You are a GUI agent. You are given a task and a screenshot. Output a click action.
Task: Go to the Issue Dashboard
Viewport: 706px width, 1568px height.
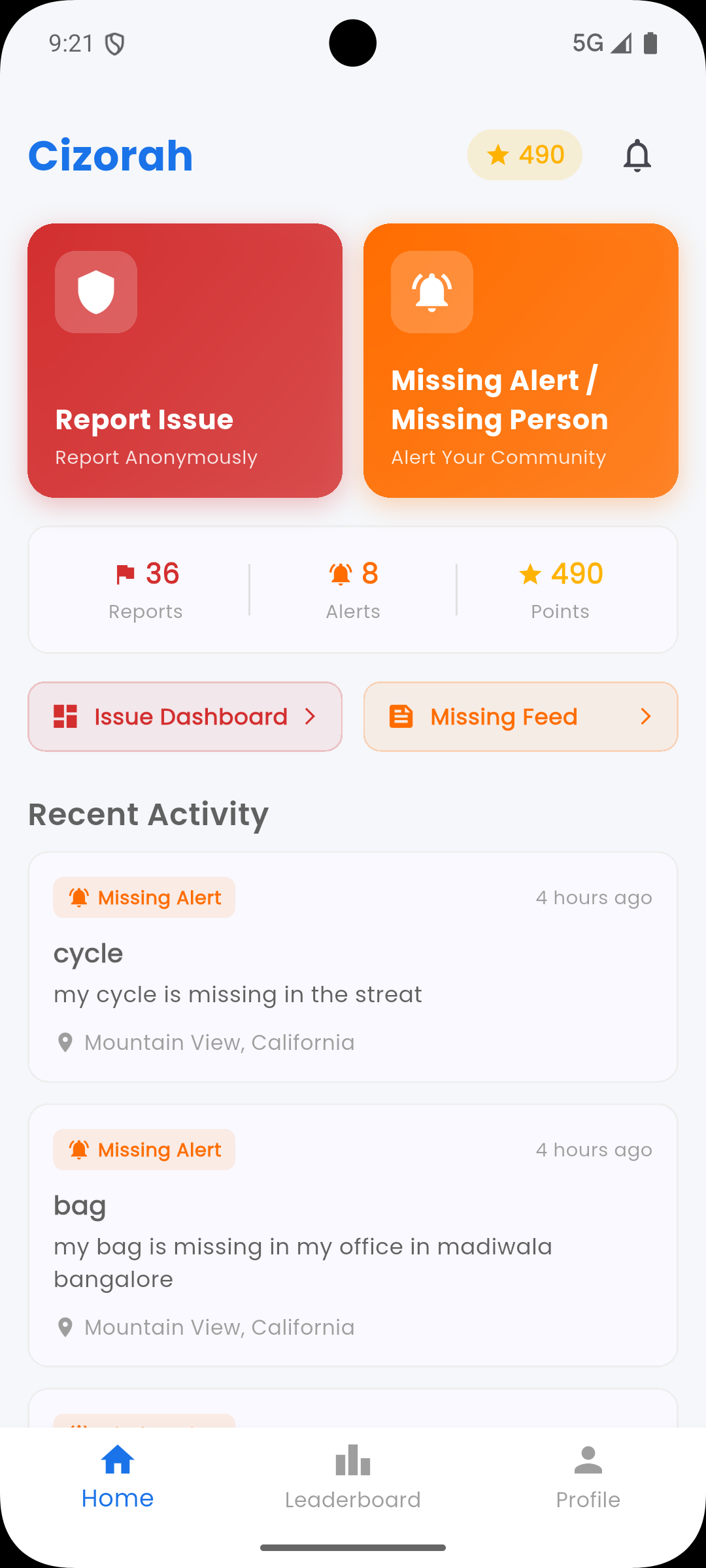[185, 717]
